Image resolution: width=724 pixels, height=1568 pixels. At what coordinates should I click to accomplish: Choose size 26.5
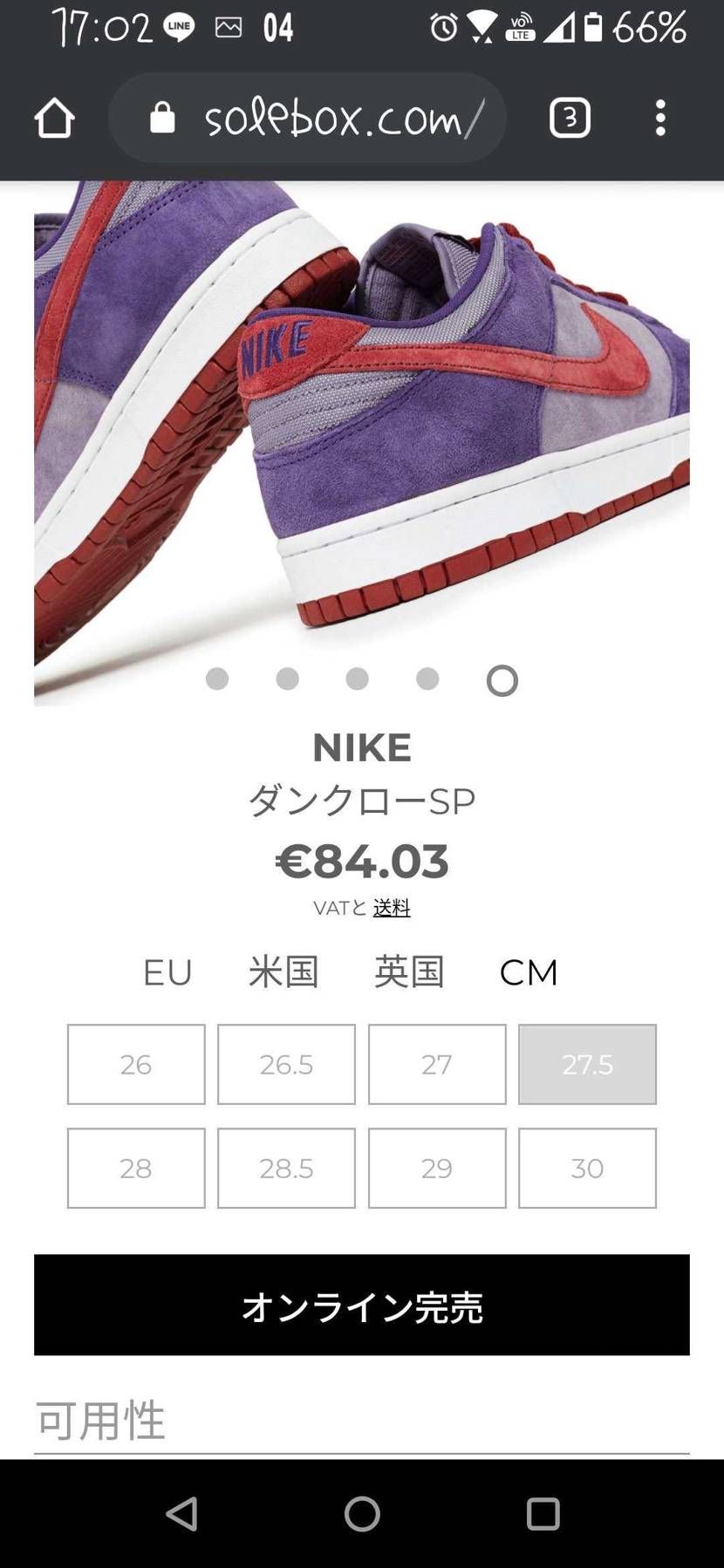click(x=286, y=1065)
